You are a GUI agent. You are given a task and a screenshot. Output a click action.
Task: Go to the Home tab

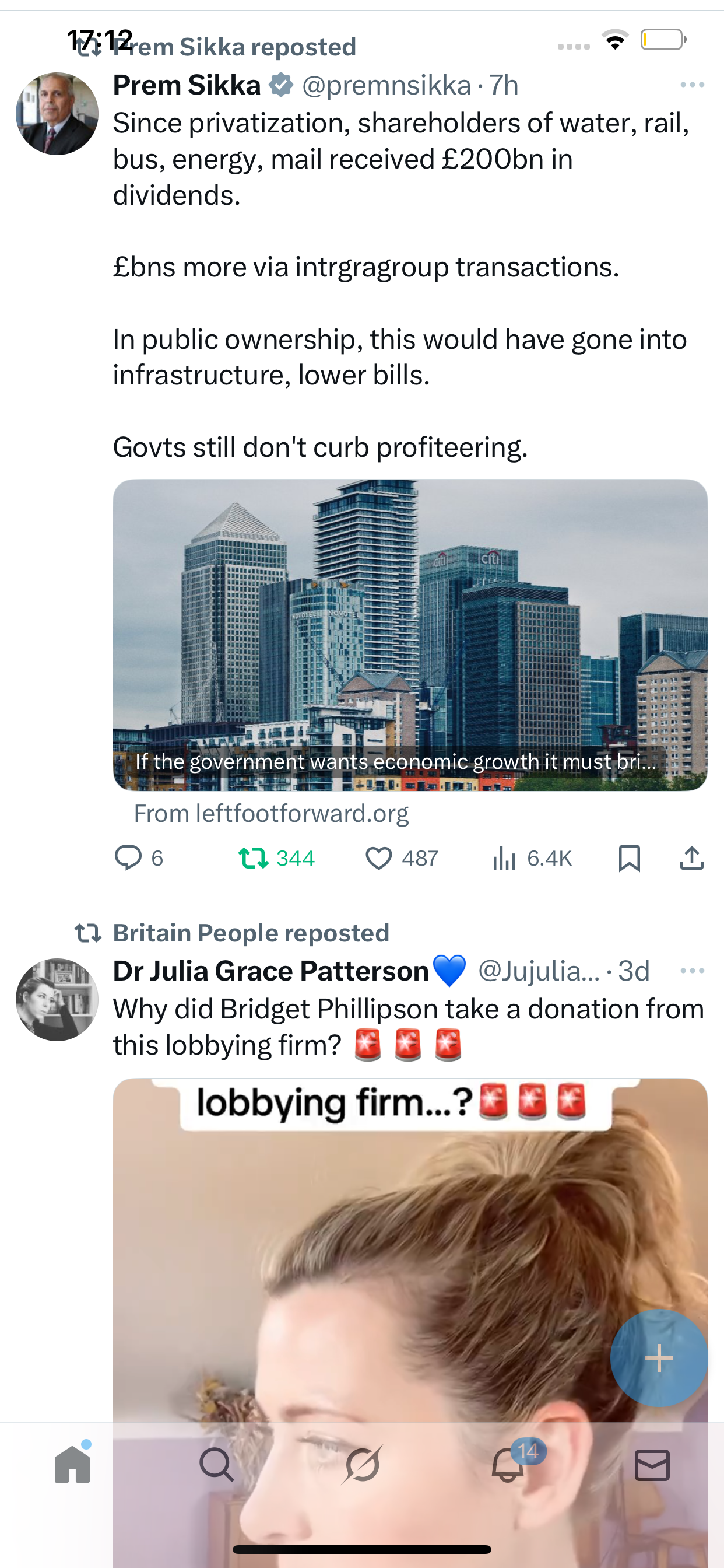click(72, 1465)
